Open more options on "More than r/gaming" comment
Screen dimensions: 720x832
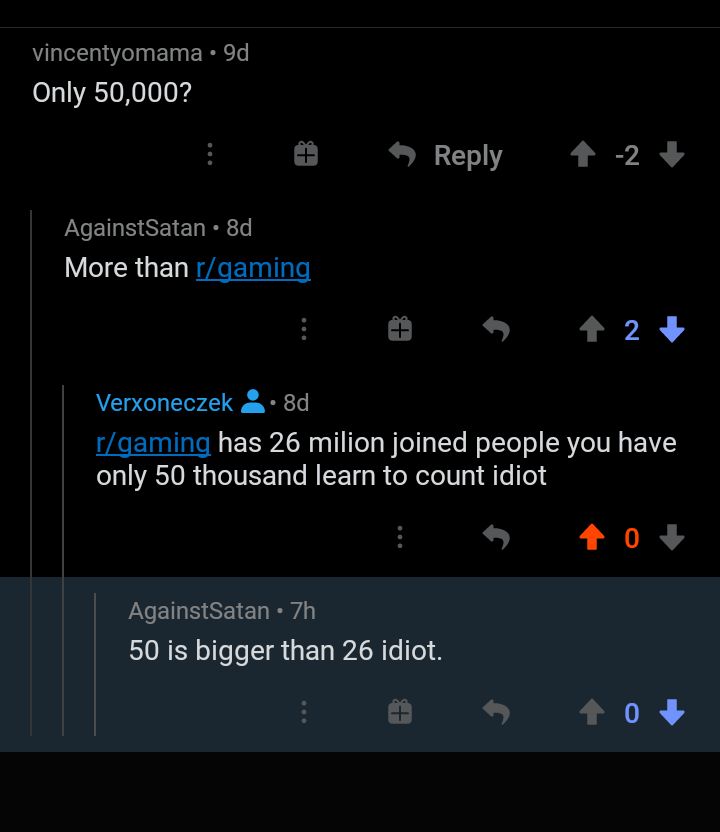coord(304,329)
